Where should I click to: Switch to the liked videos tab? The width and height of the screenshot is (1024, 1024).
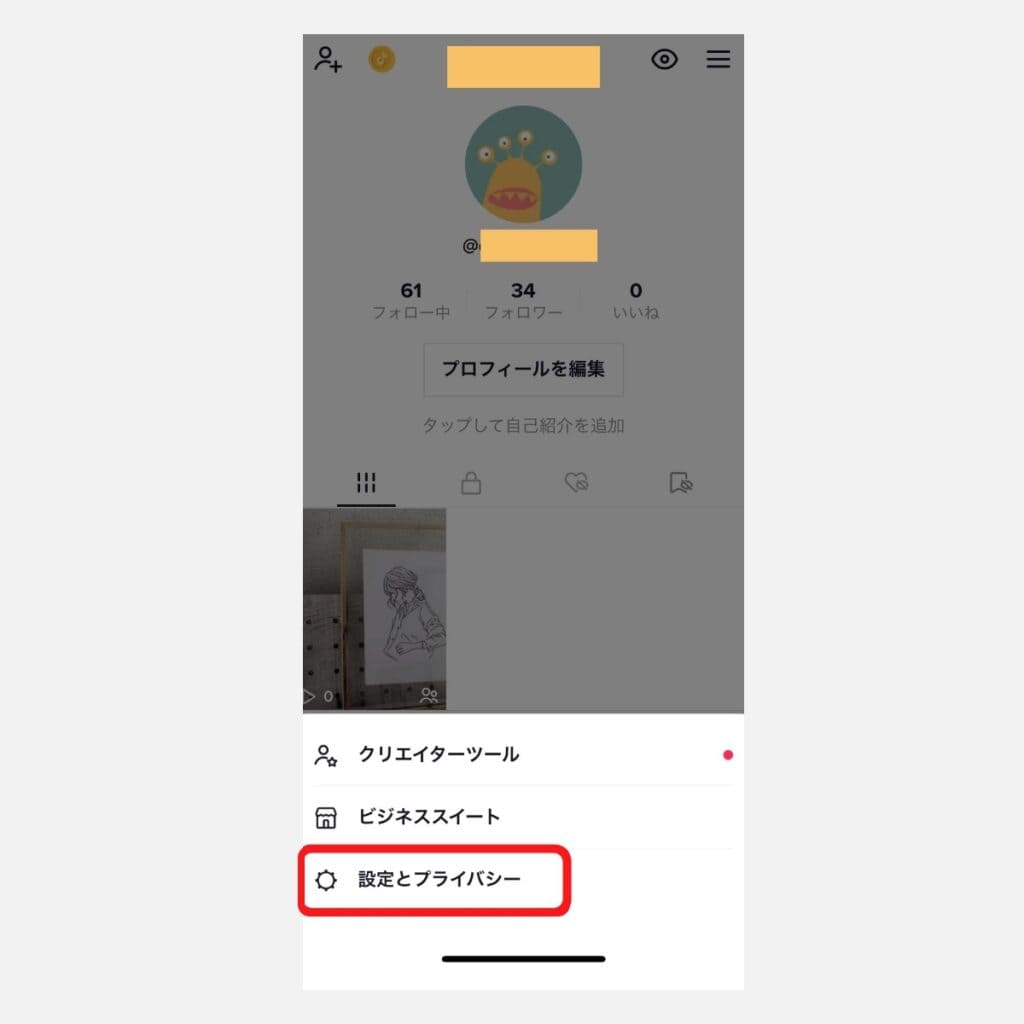pos(576,484)
